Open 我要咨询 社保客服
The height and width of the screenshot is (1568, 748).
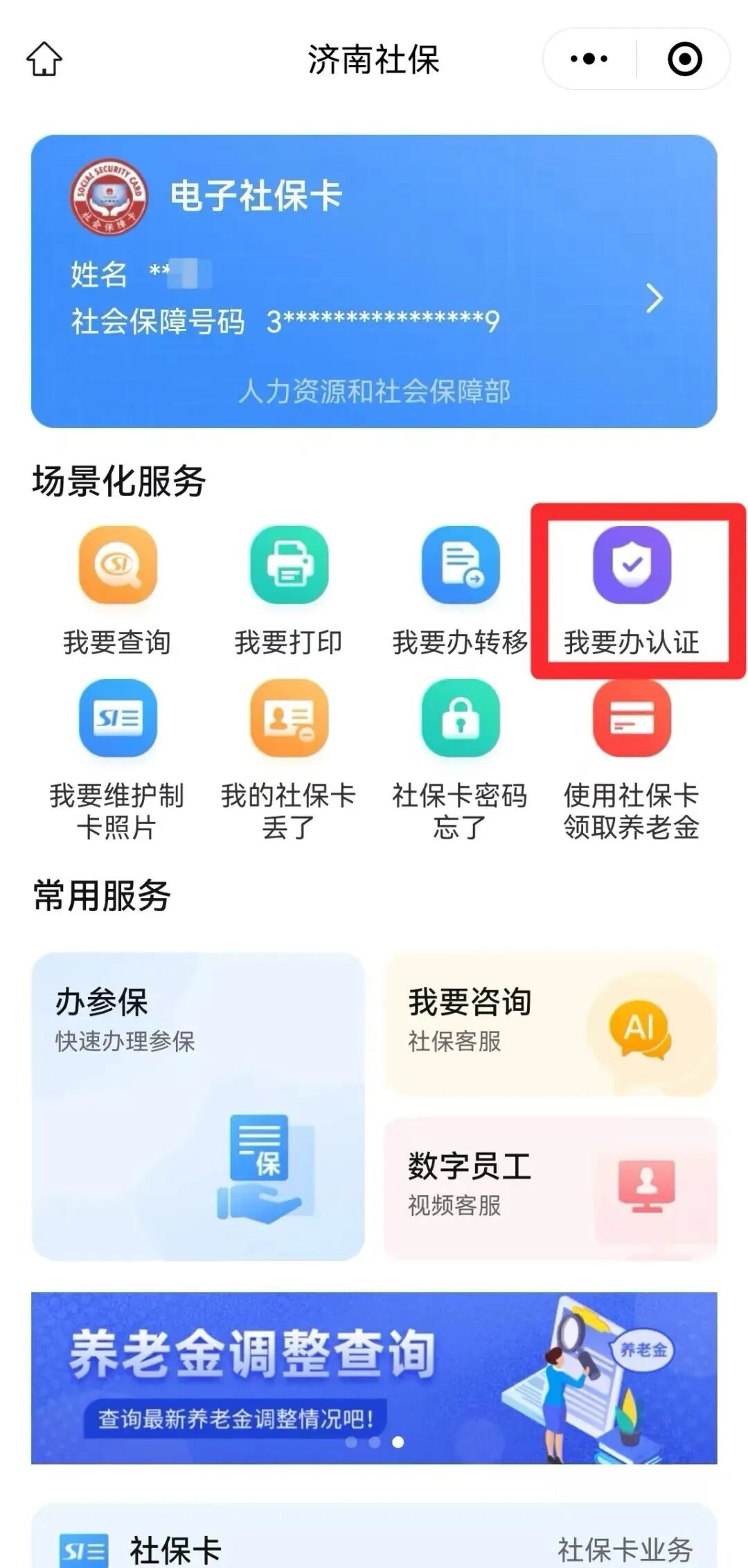(551, 1024)
